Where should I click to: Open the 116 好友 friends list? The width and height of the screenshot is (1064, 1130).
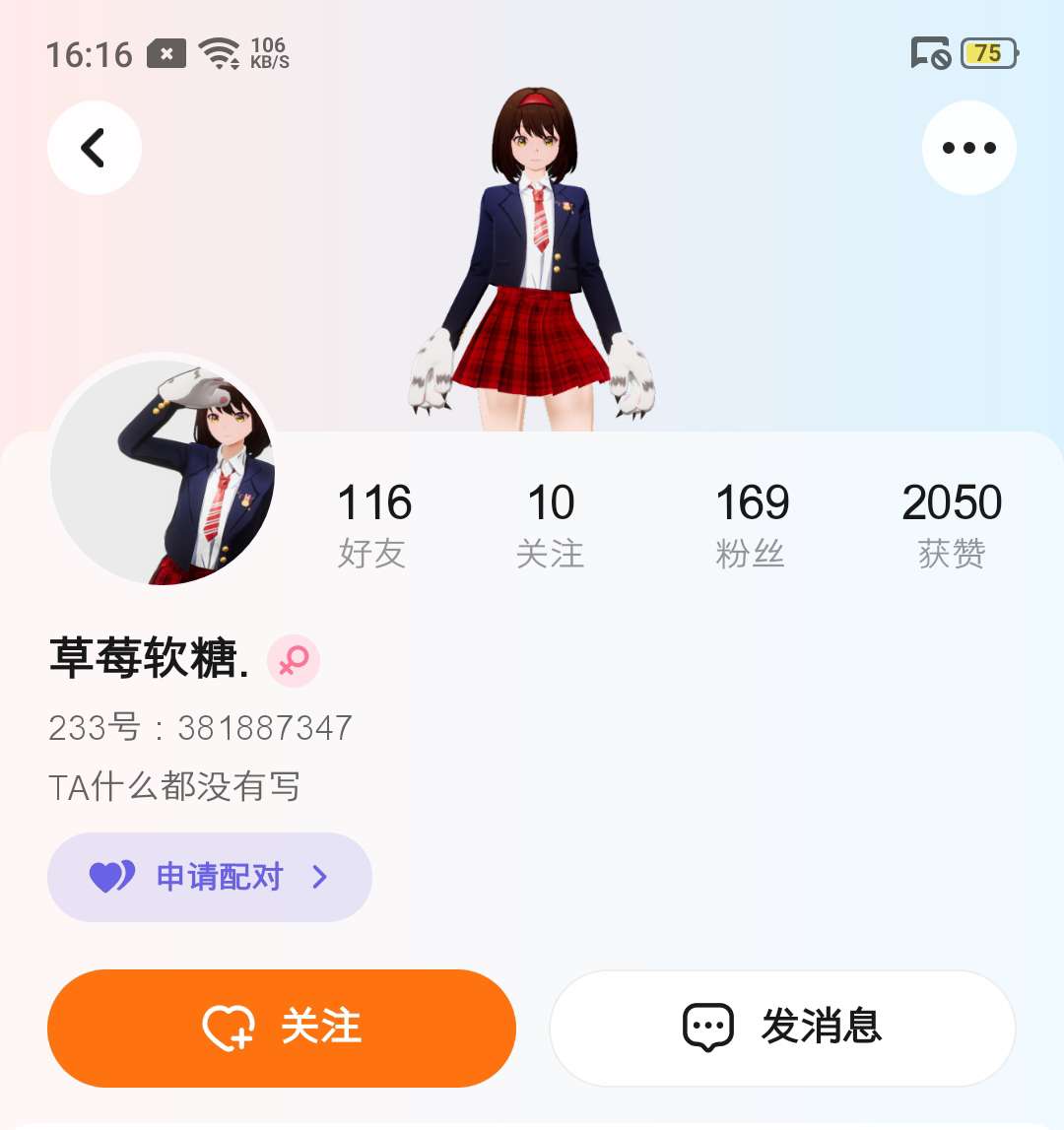click(x=373, y=525)
